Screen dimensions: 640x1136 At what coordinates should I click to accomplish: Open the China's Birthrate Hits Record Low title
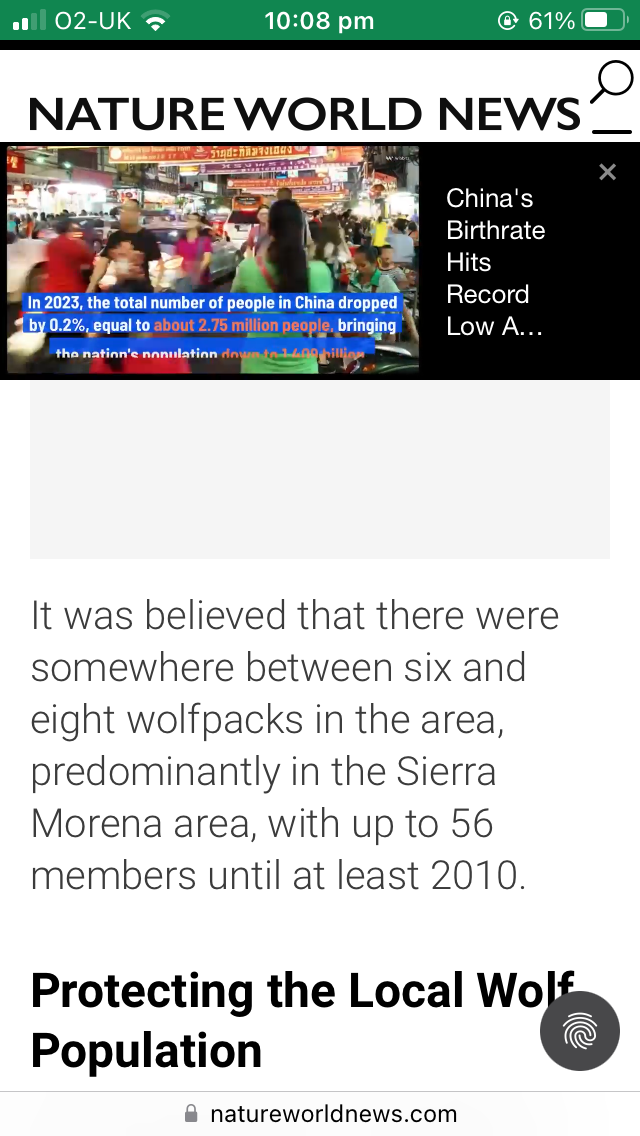tap(496, 262)
